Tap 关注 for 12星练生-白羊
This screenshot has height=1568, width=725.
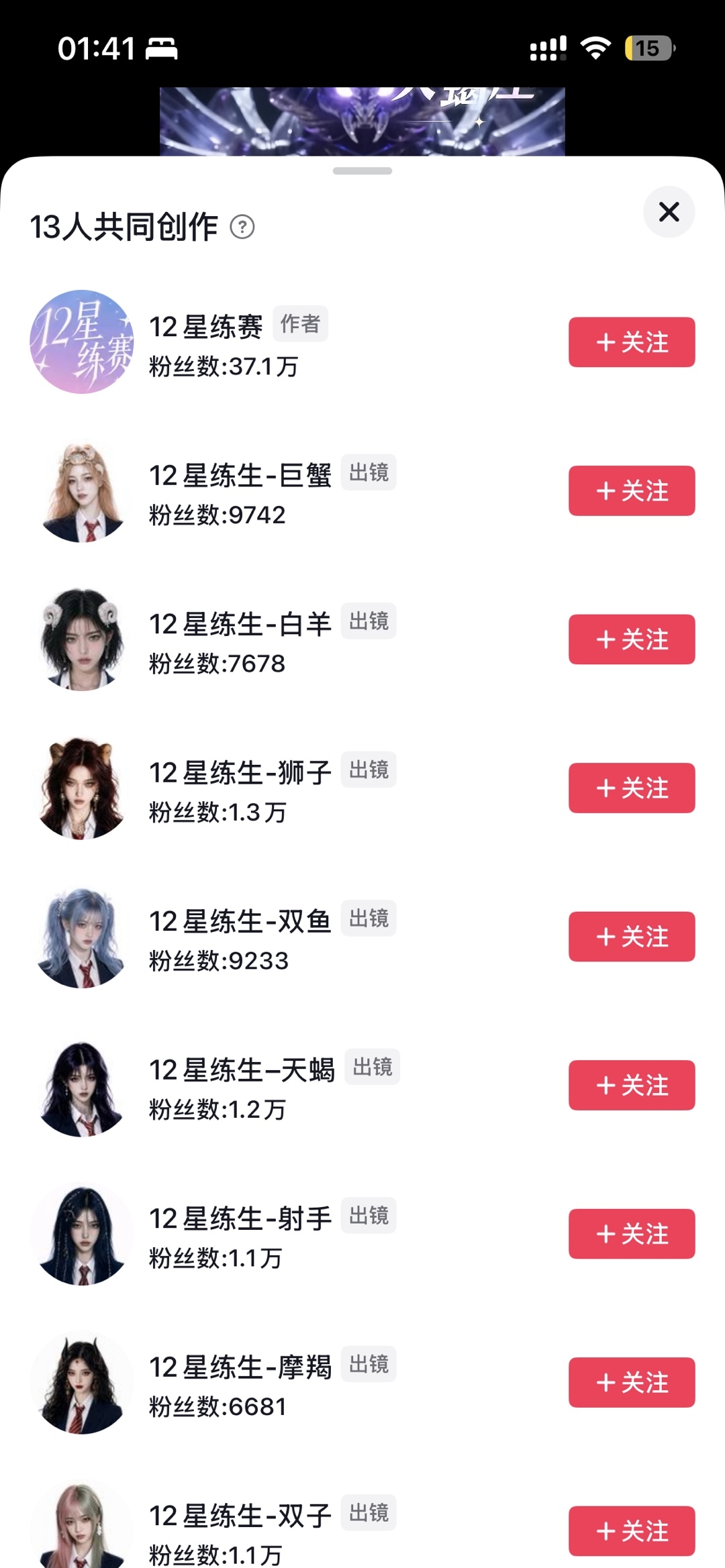pos(632,639)
